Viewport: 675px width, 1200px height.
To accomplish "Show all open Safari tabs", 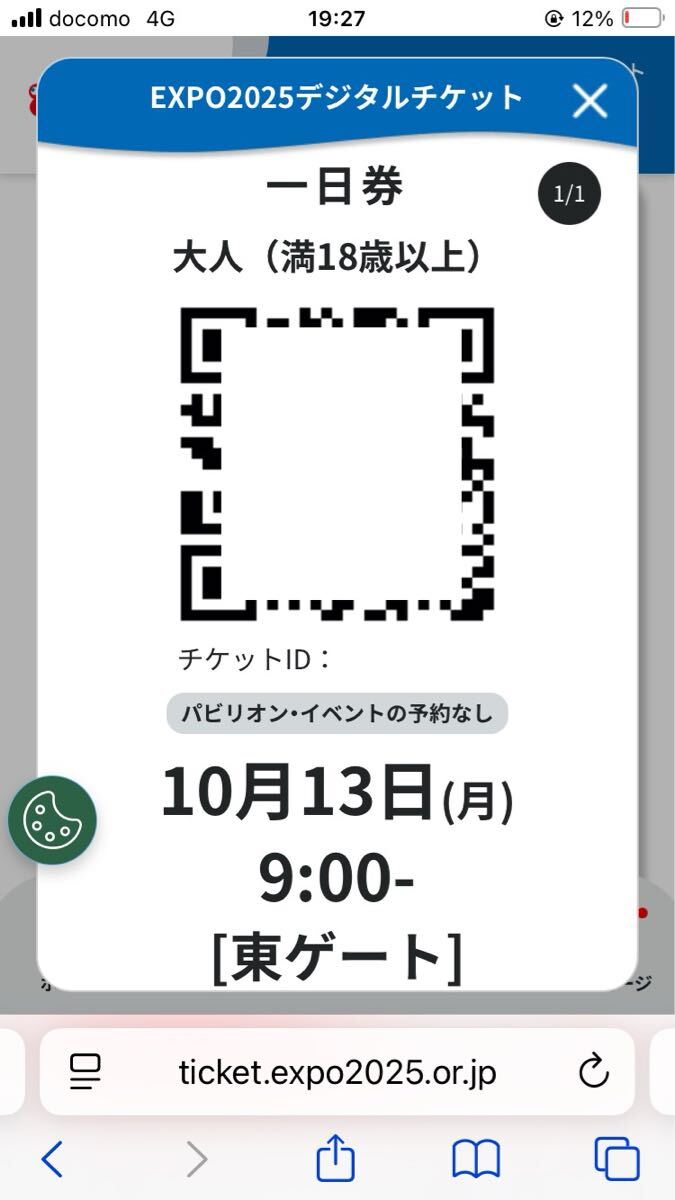I will pyautogui.click(x=616, y=1160).
